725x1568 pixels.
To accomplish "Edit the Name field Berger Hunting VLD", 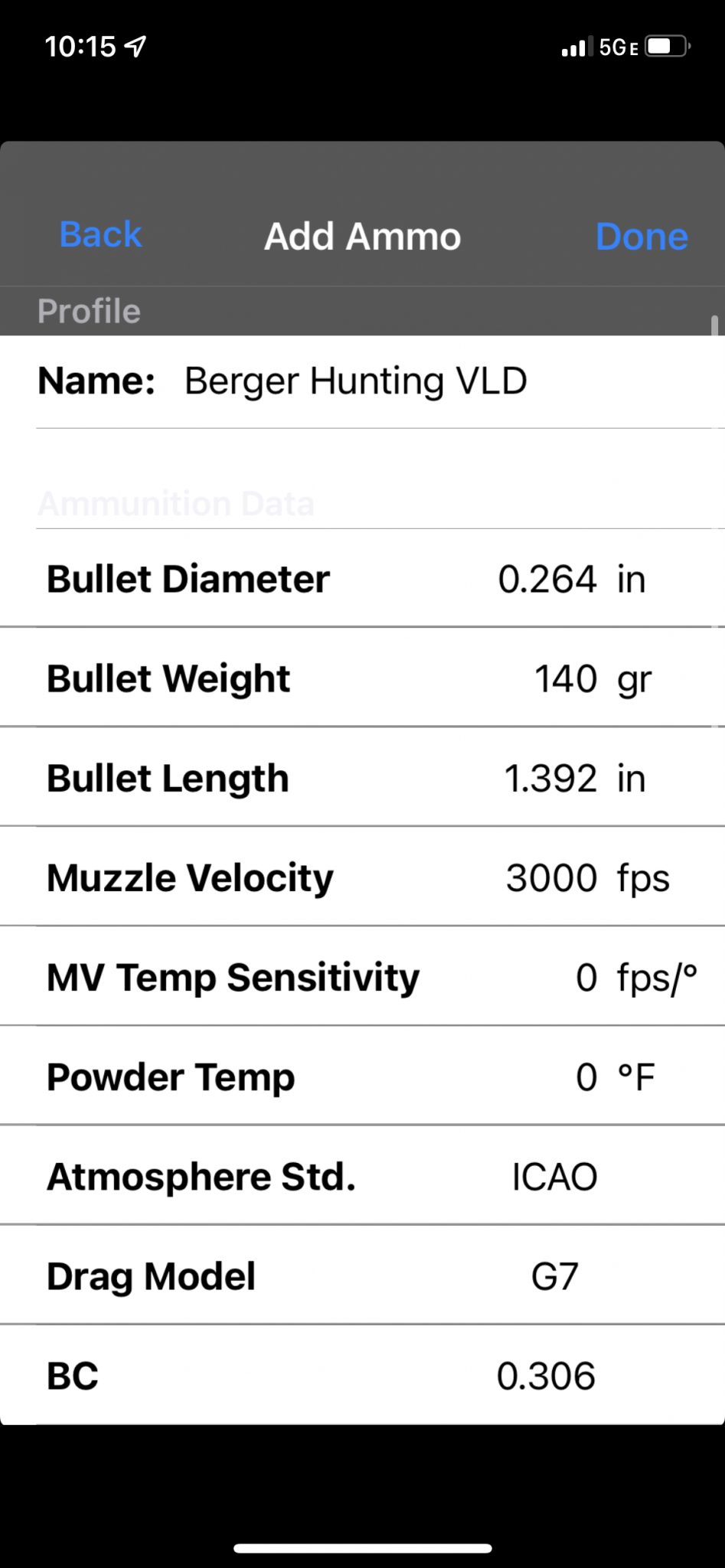I will coord(356,381).
